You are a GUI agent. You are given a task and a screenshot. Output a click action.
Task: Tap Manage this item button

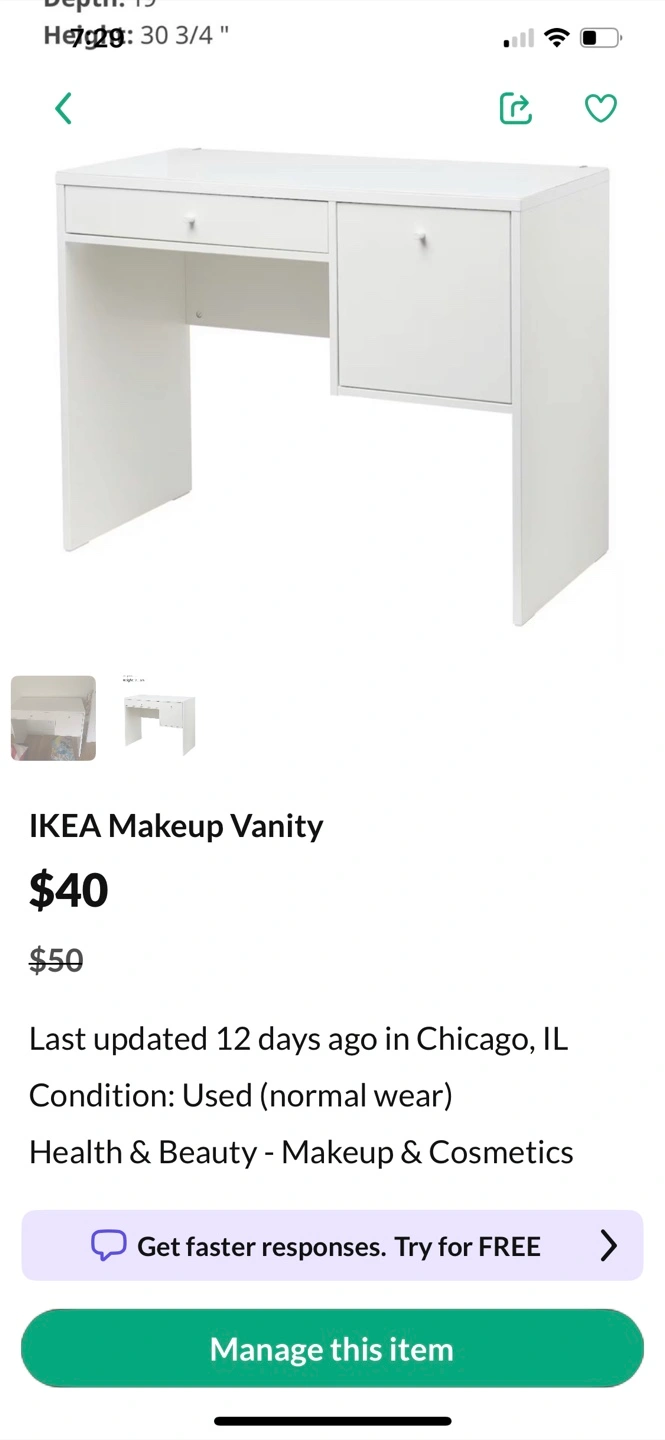point(332,1349)
